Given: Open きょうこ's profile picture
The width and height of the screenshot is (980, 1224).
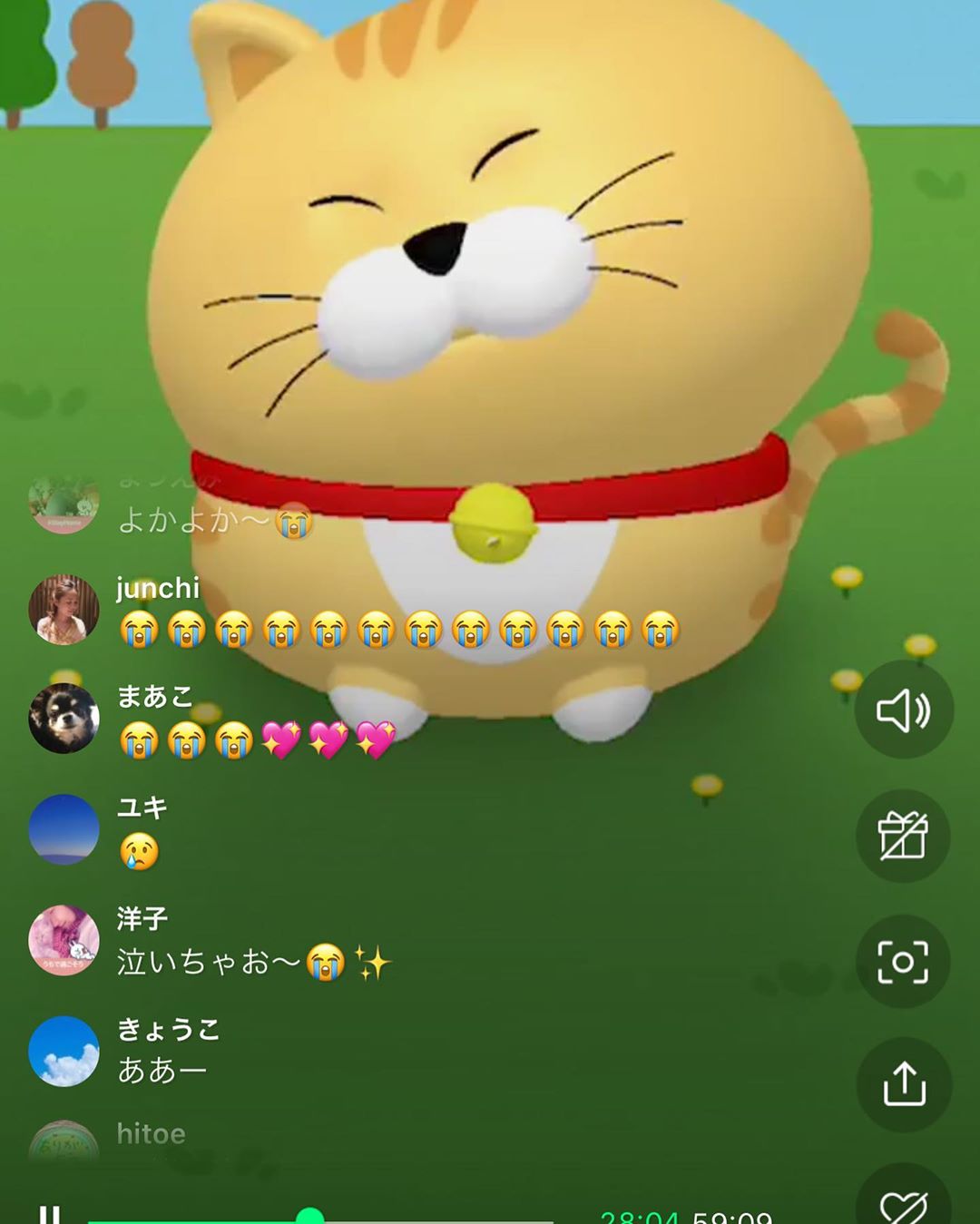Looking at the screenshot, I should click(x=64, y=1051).
